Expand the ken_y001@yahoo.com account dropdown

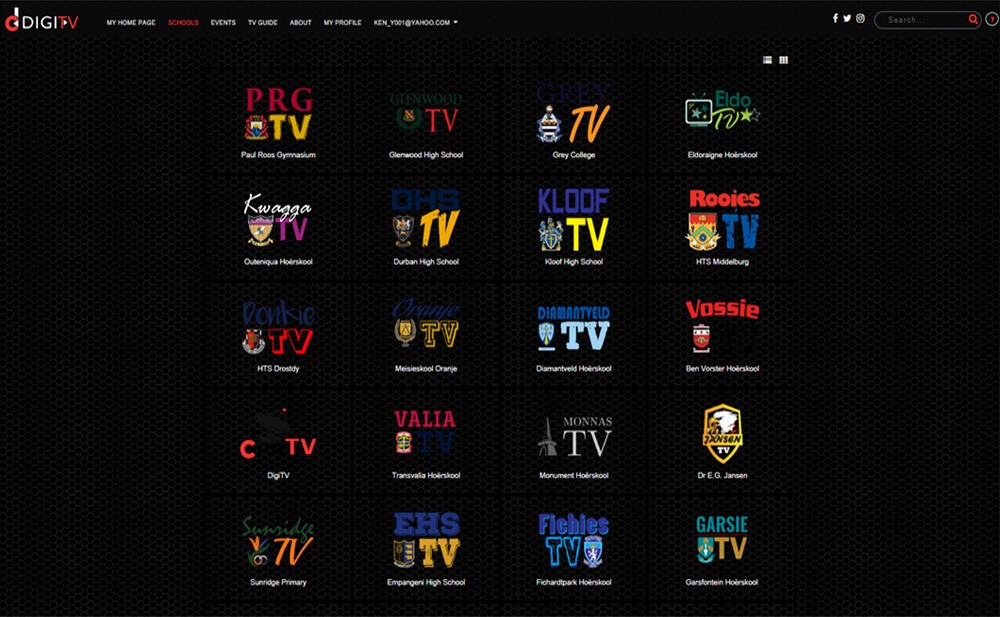click(415, 22)
